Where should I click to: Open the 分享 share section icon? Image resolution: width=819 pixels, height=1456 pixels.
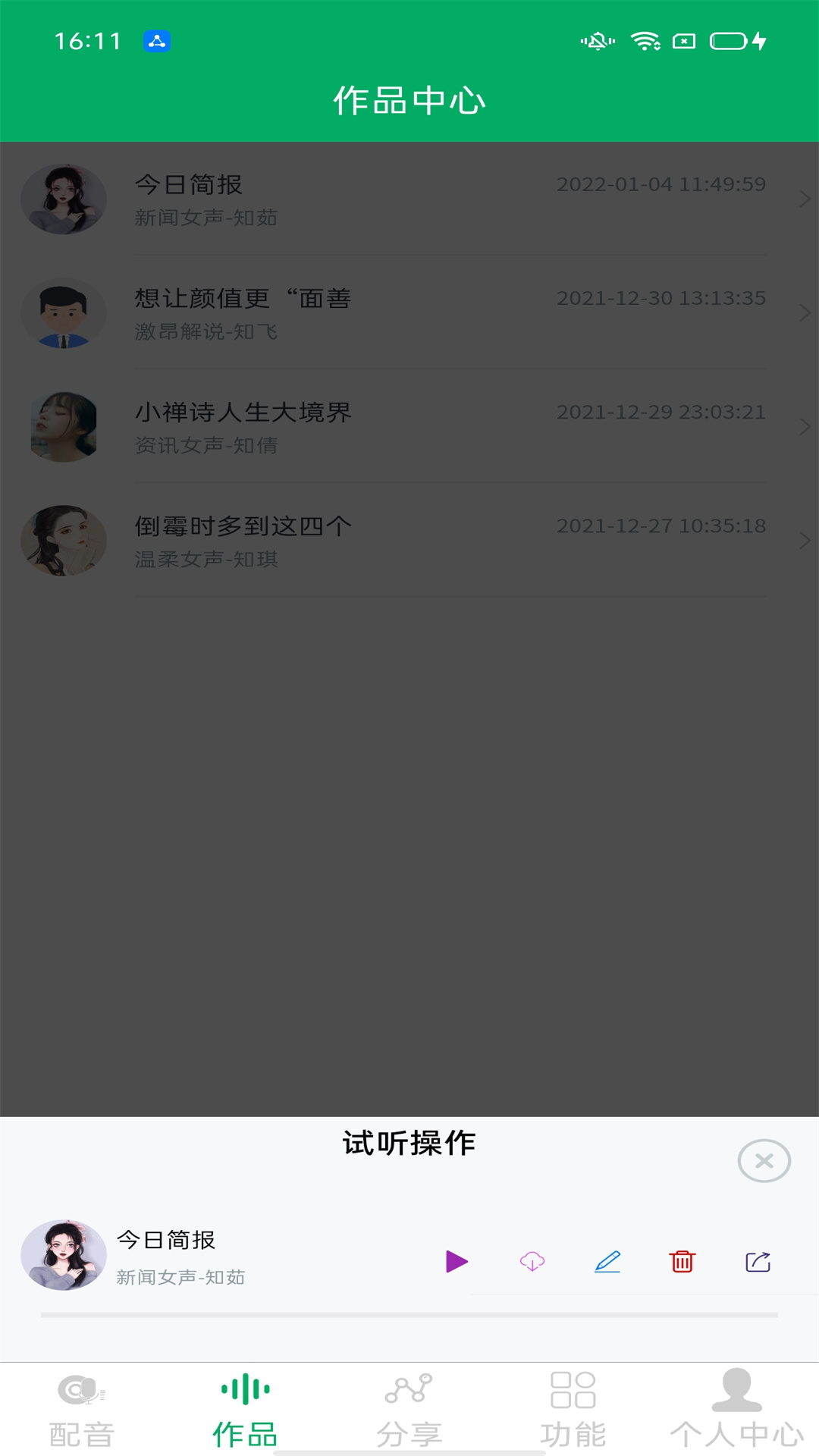pyautogui.click(x=409, y=1407)
